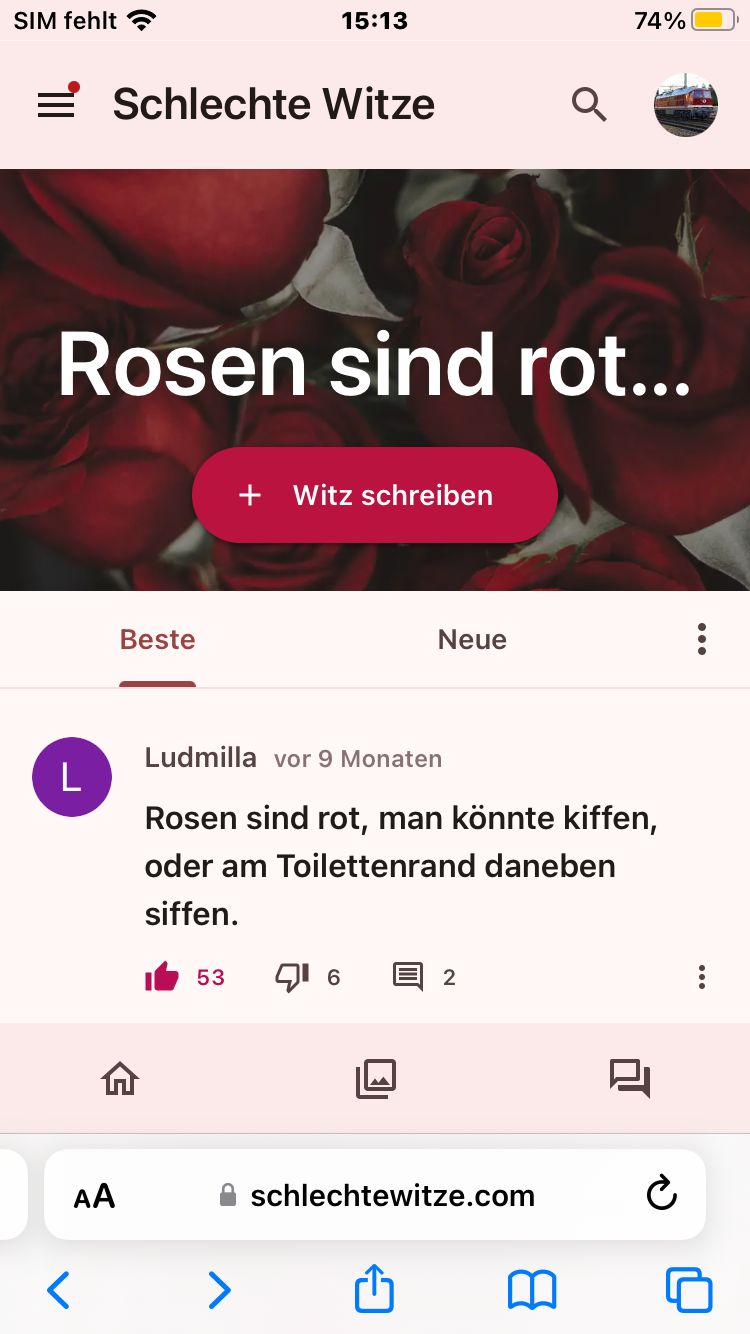Screen dimensions: 750x1334
Task: Open the overflow menu beside Neue tab
Action: (702, 639)
